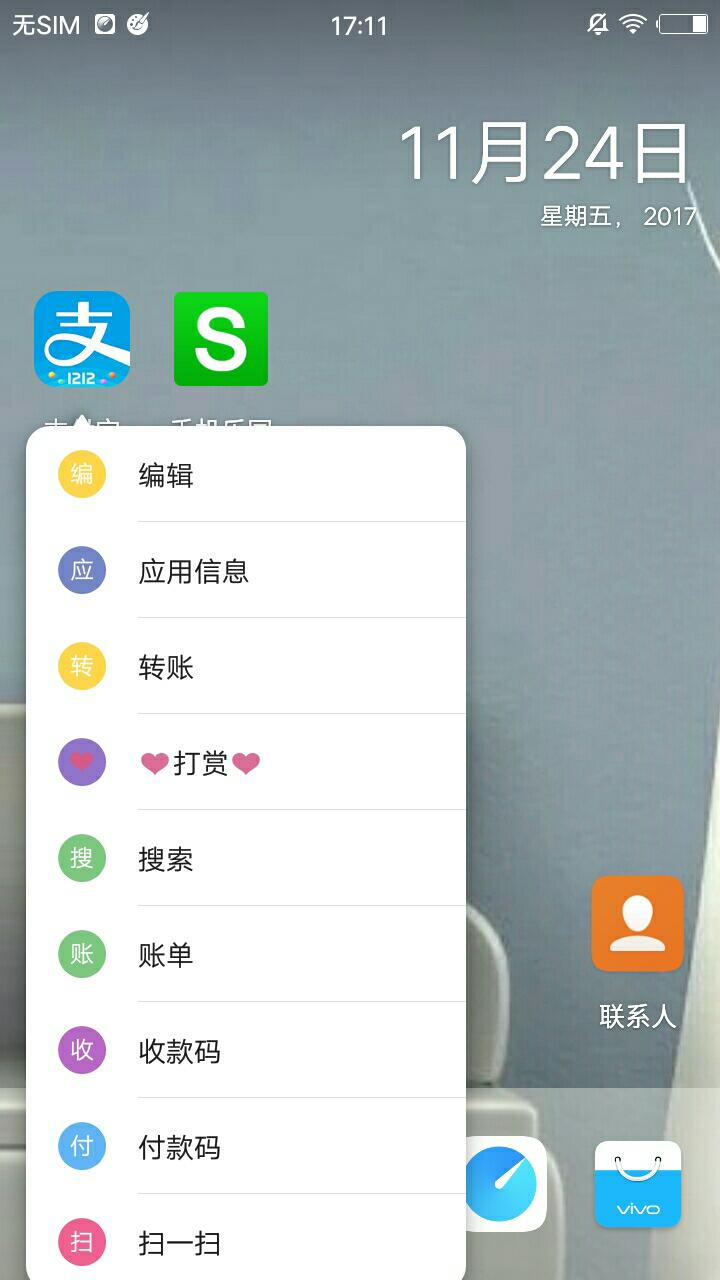Choose the 转账 shortcut
This screenshot has height=1280, width=720.
(245, 667)
